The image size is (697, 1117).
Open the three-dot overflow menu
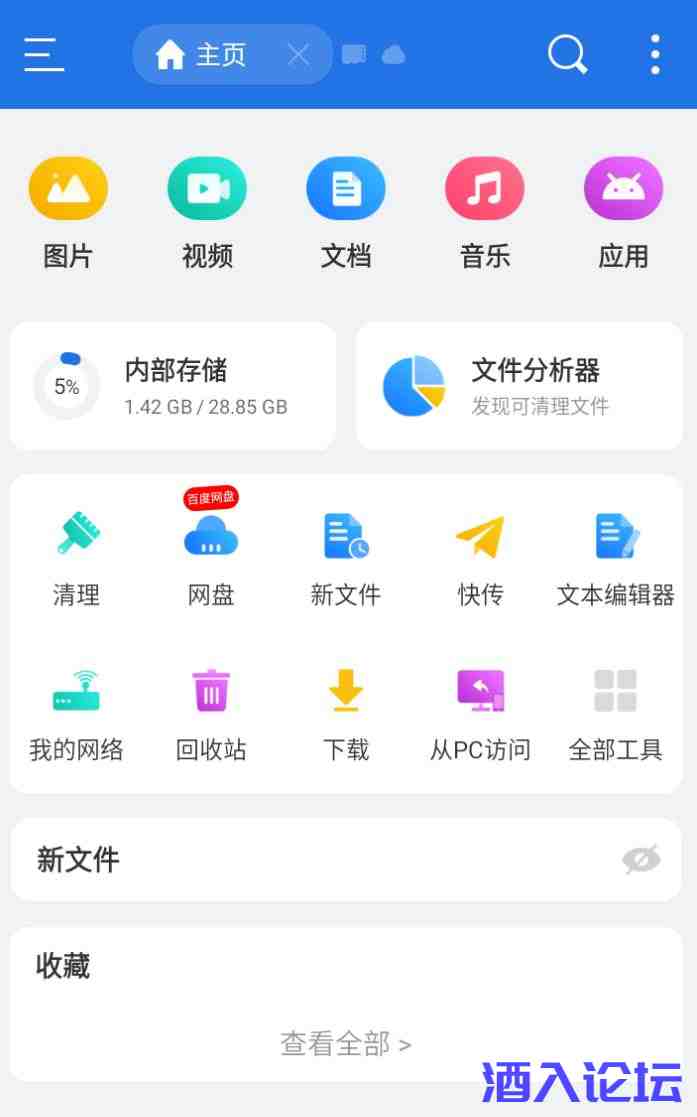click(655, 54)
